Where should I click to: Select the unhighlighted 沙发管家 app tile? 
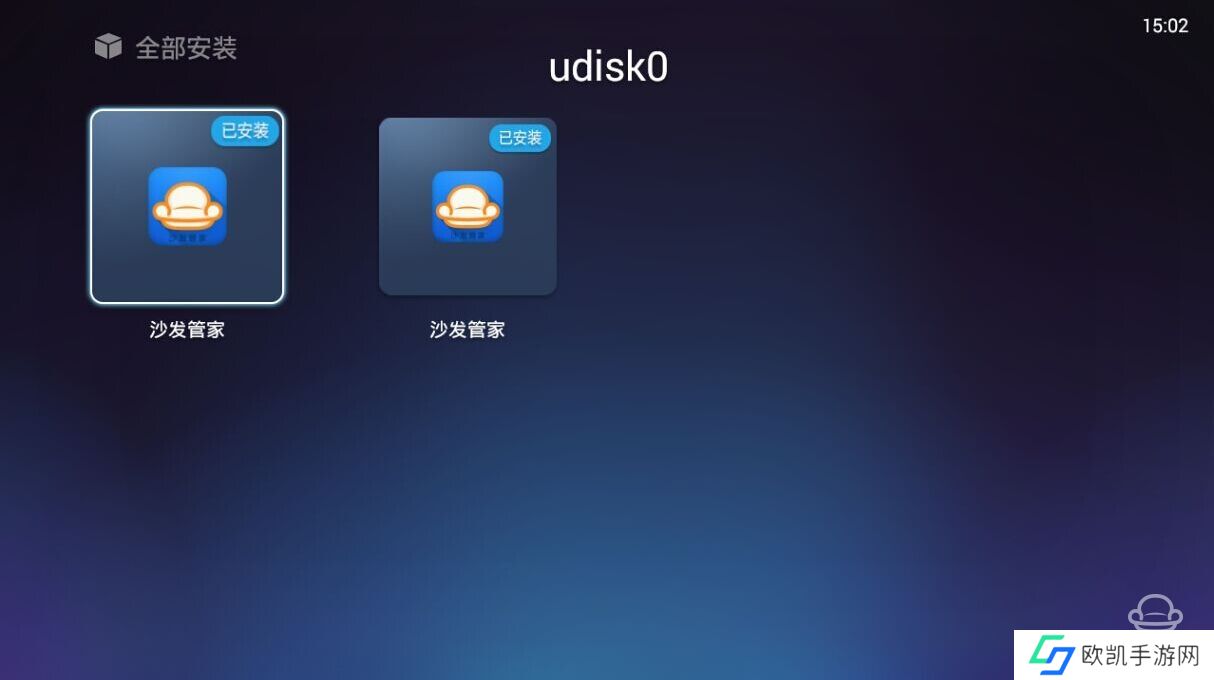467,206
